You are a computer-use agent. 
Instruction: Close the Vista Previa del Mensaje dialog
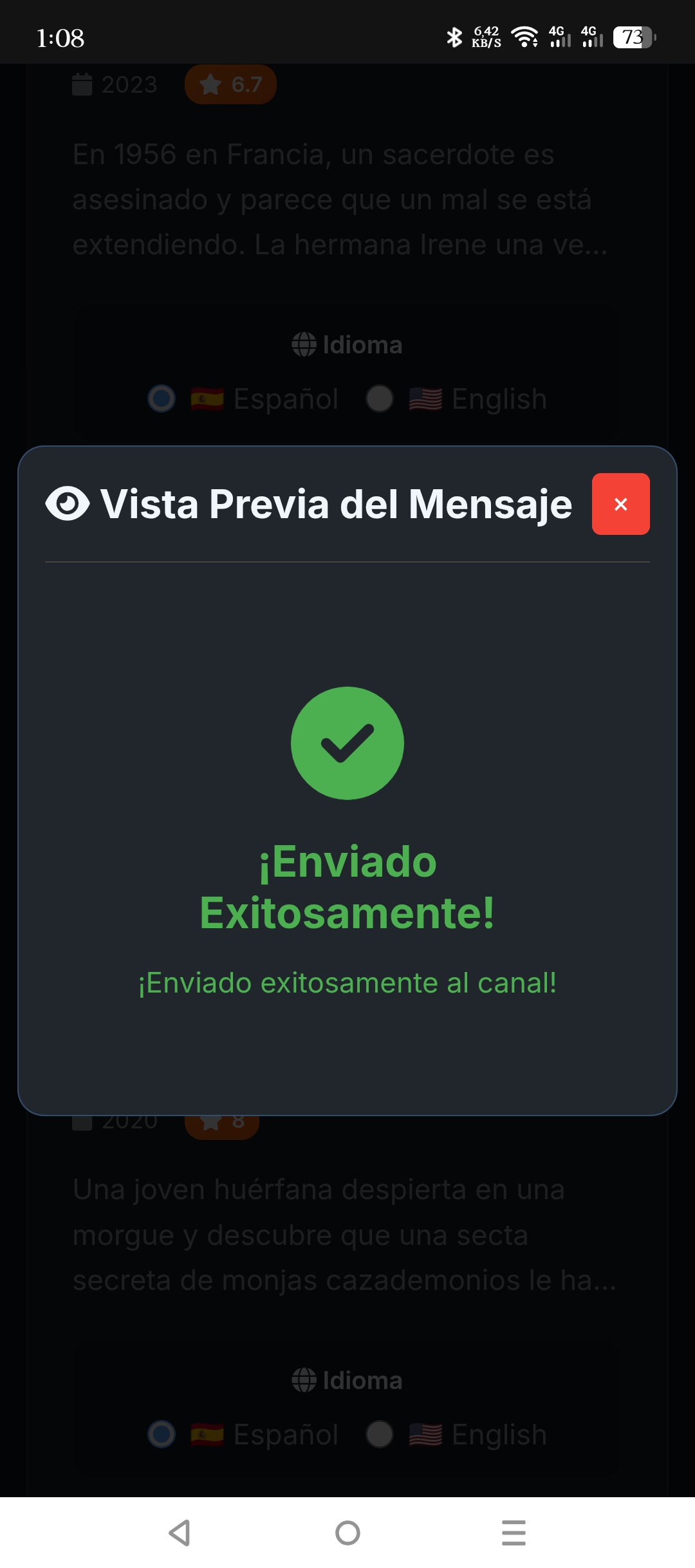pos(620,504)
